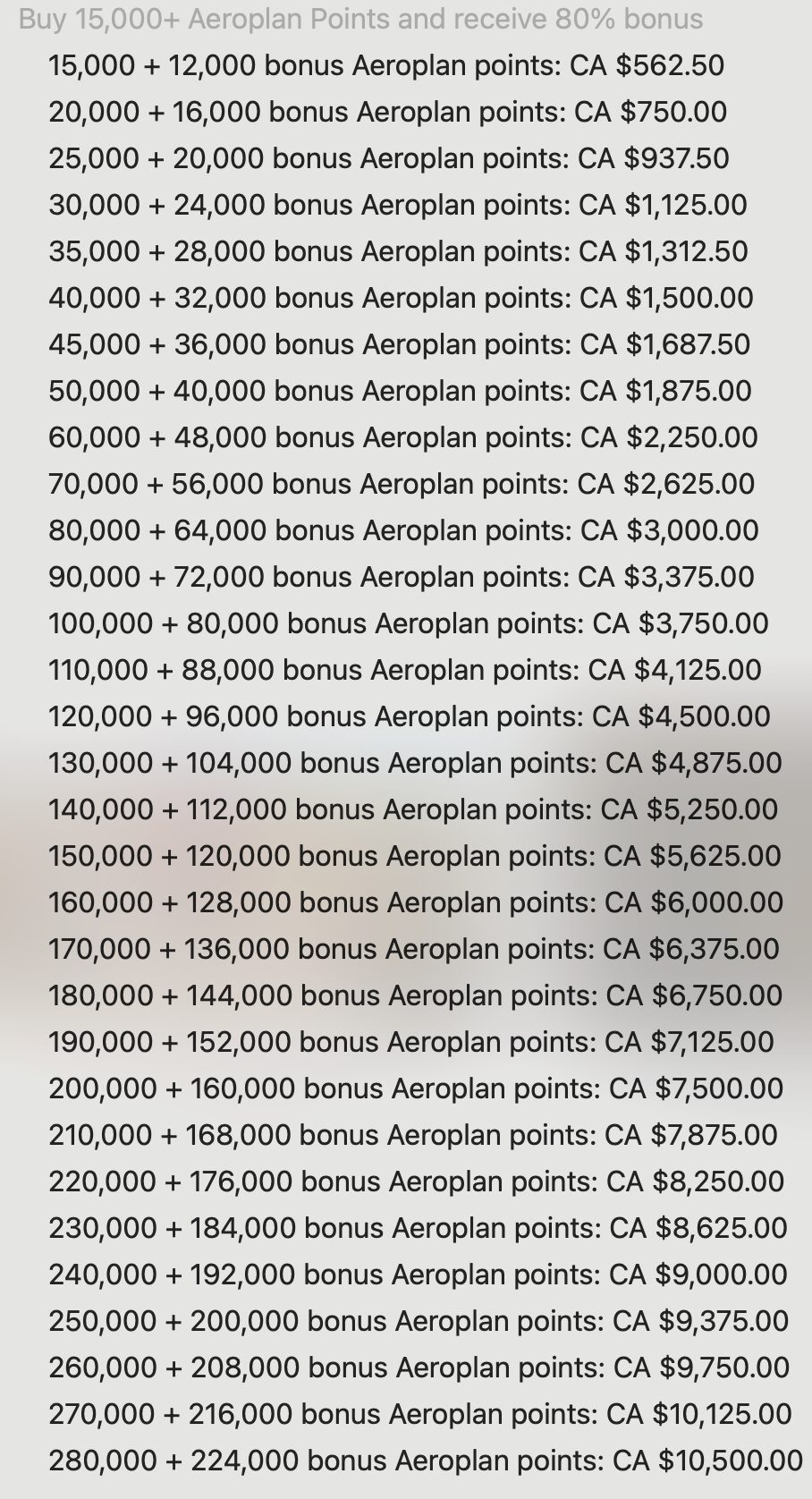
Task: Pick the 60,000 + 48,000 bonus option
Action: pyautogui.click(x=403, y=437)
